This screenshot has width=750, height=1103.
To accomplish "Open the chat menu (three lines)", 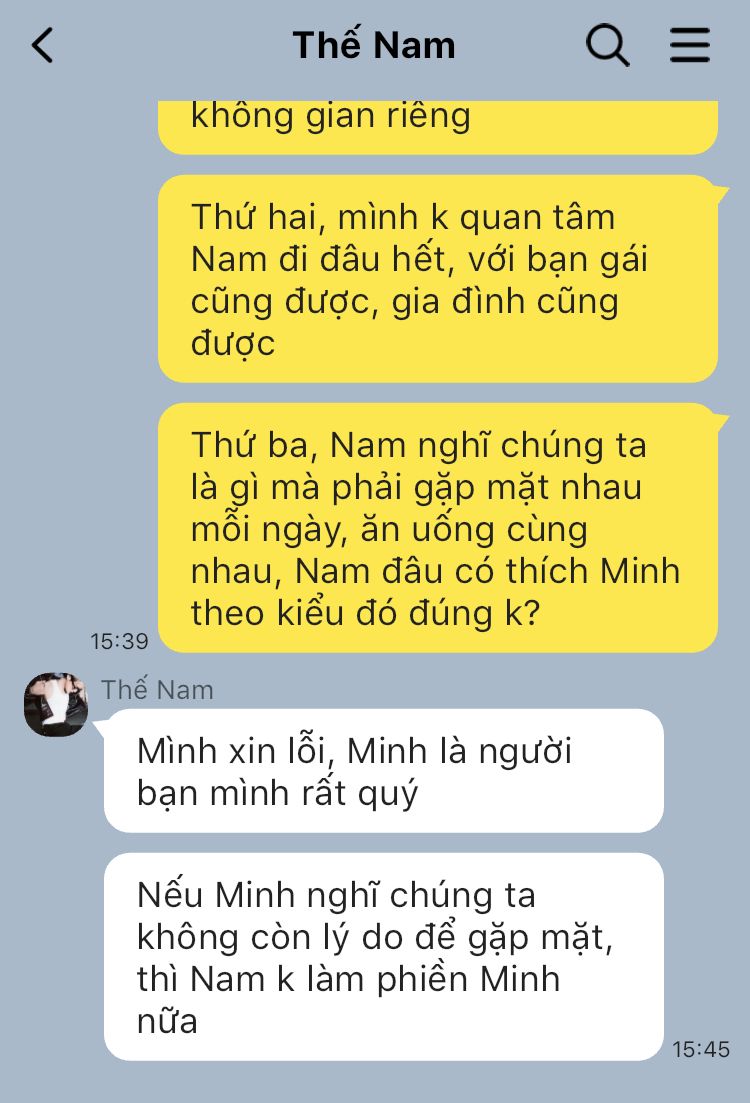I will click(690, 46).
